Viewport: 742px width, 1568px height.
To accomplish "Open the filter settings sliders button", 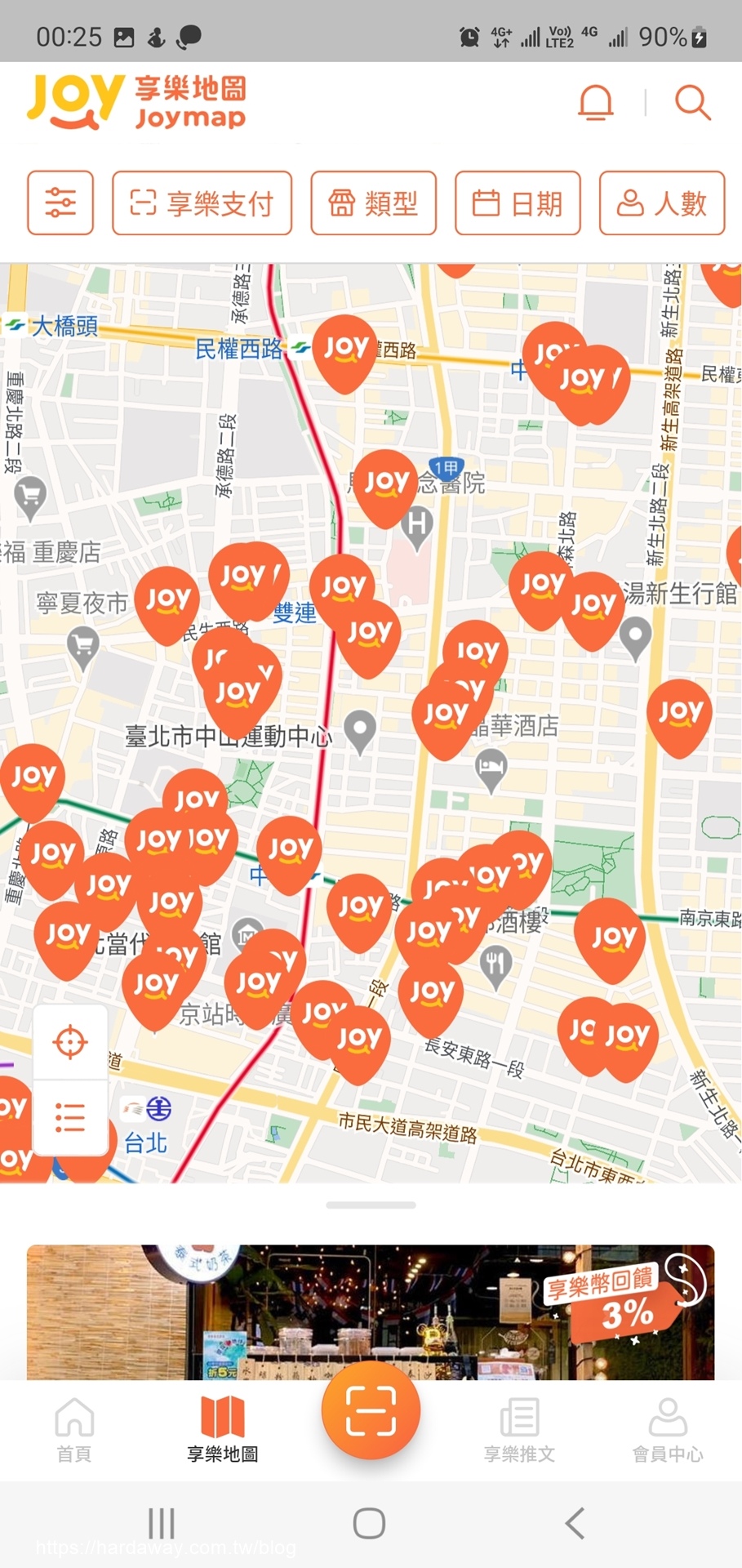I will 60,203.
